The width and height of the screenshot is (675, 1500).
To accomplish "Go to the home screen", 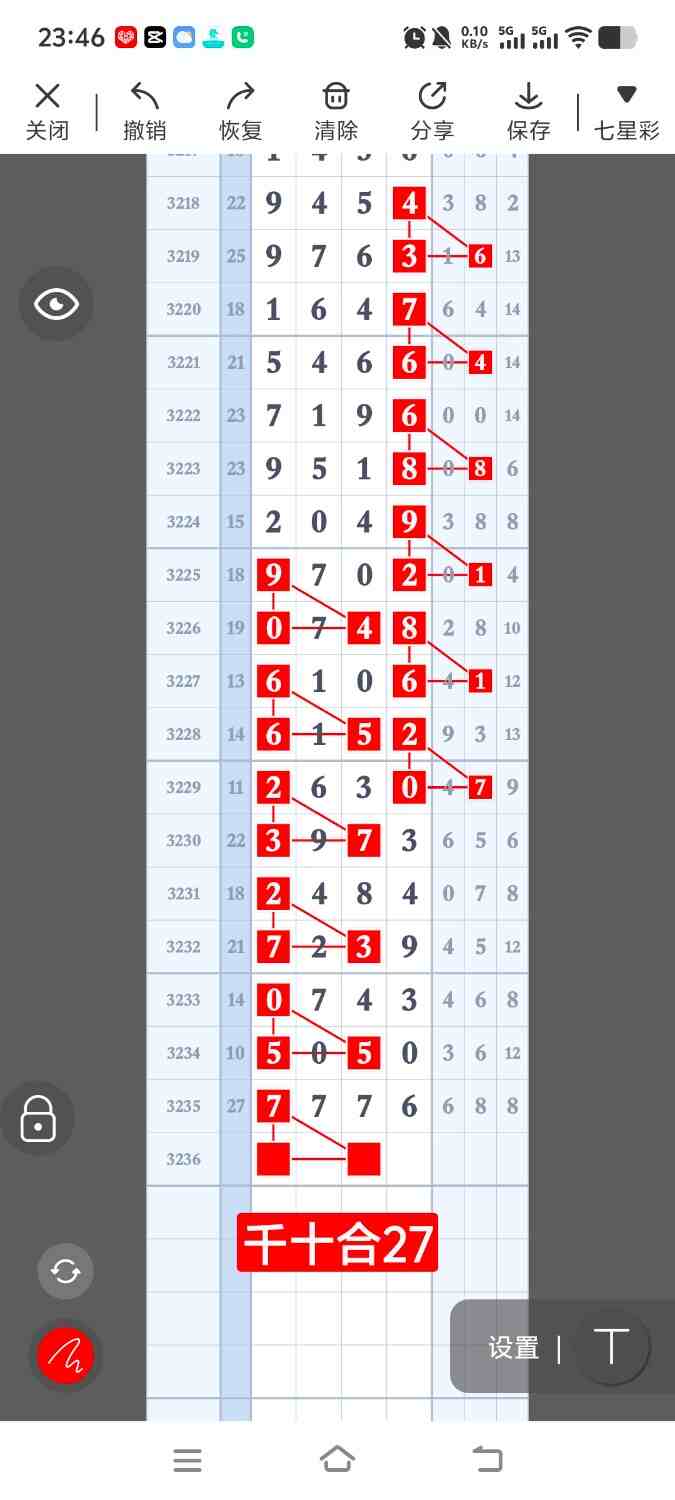I will pos(337,1460).
